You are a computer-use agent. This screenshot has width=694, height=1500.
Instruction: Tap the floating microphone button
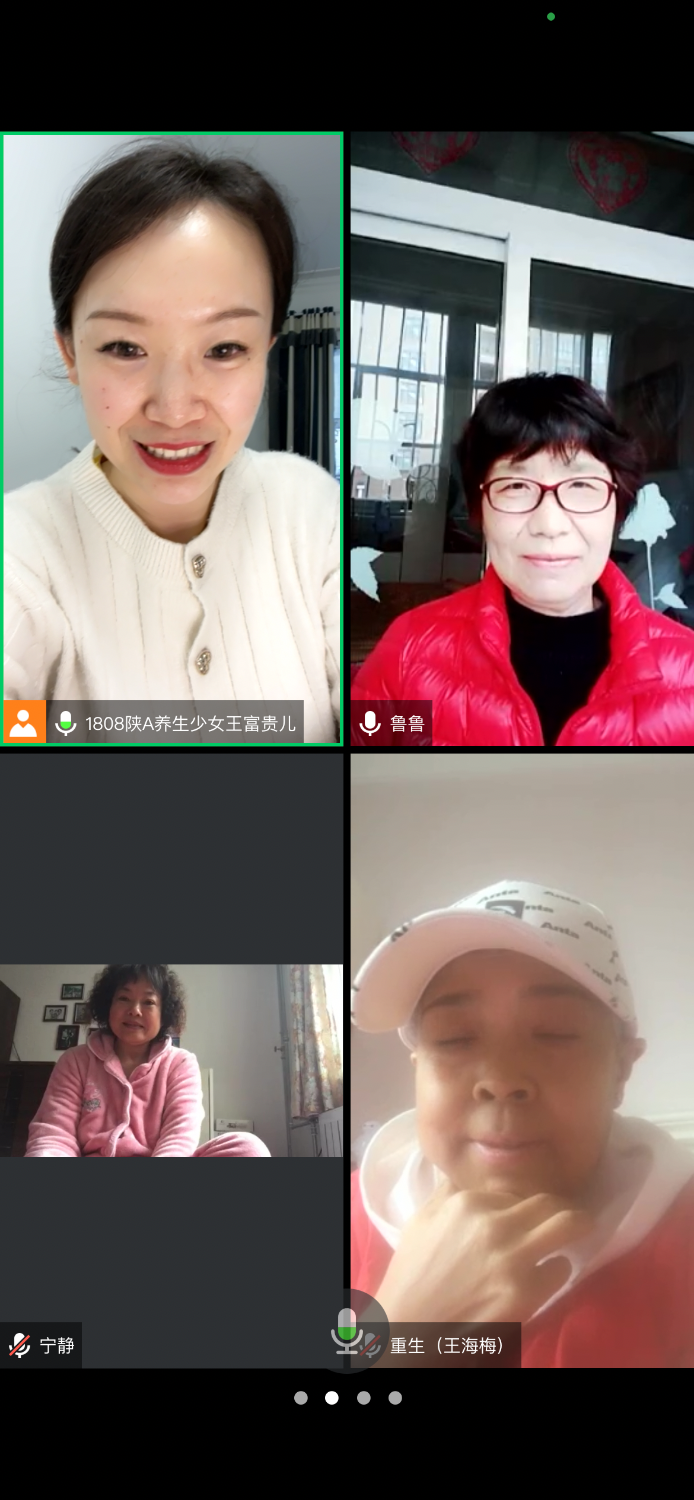coord(348,1330)
